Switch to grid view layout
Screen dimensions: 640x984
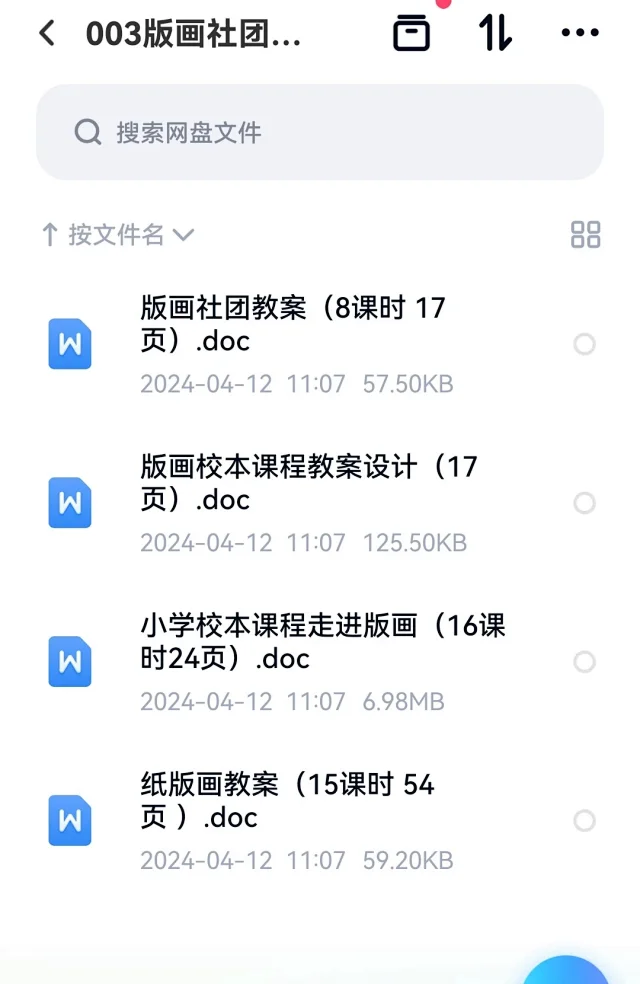point(585,235)
